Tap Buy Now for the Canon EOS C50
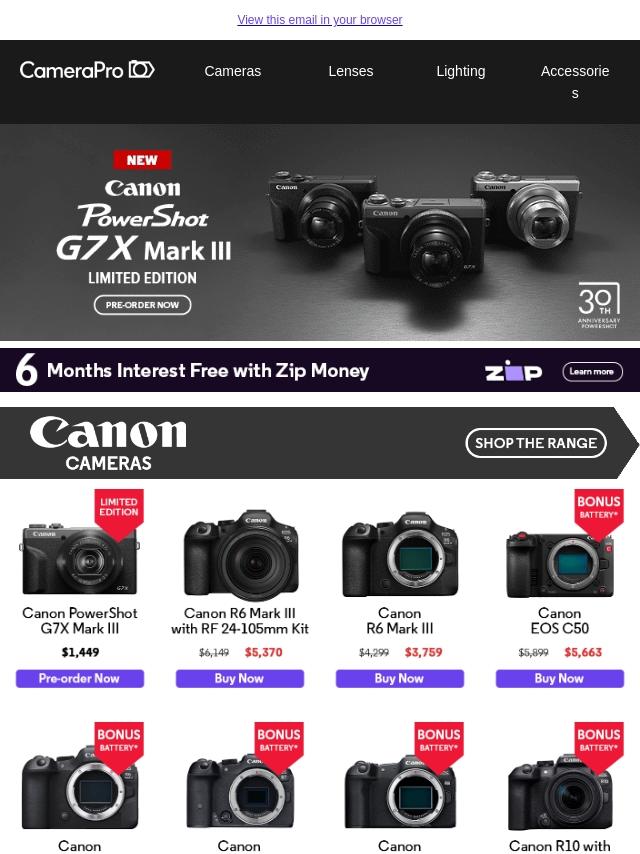Image resolution: width=640 pixels, height=854 pixels. click(x=560, y=678)
